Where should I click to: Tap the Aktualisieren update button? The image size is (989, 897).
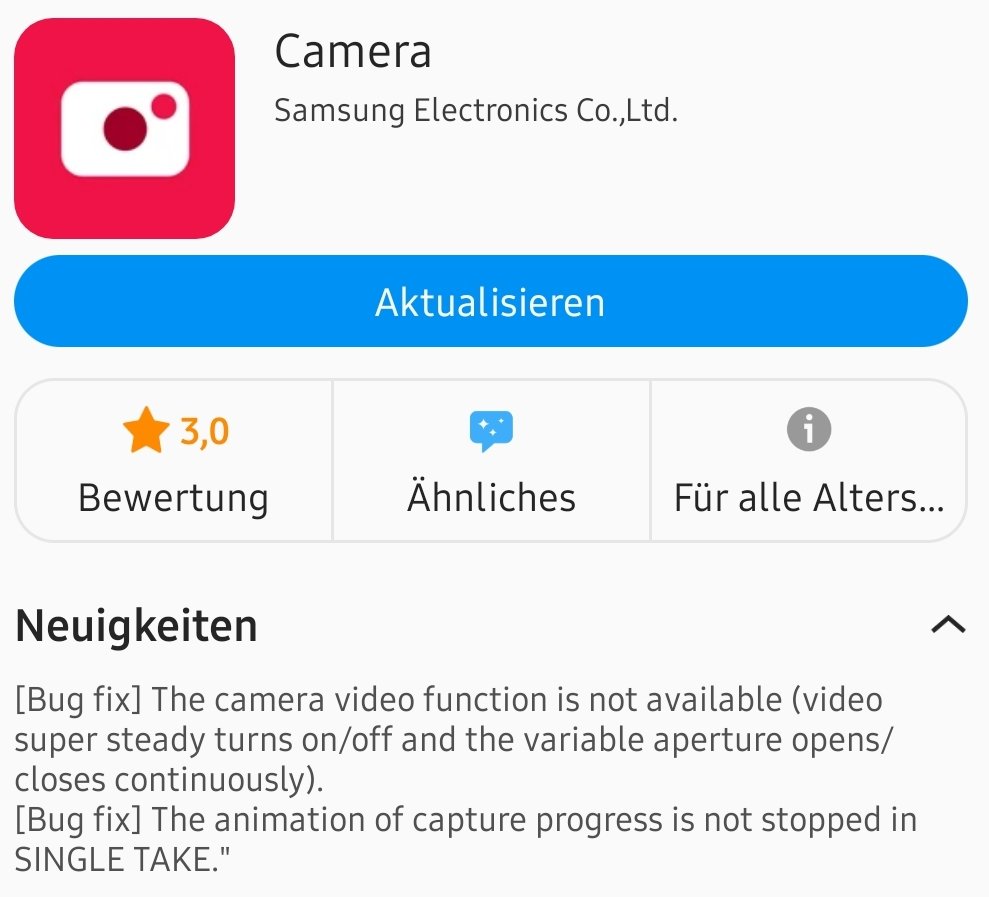[x=490, y=302]
